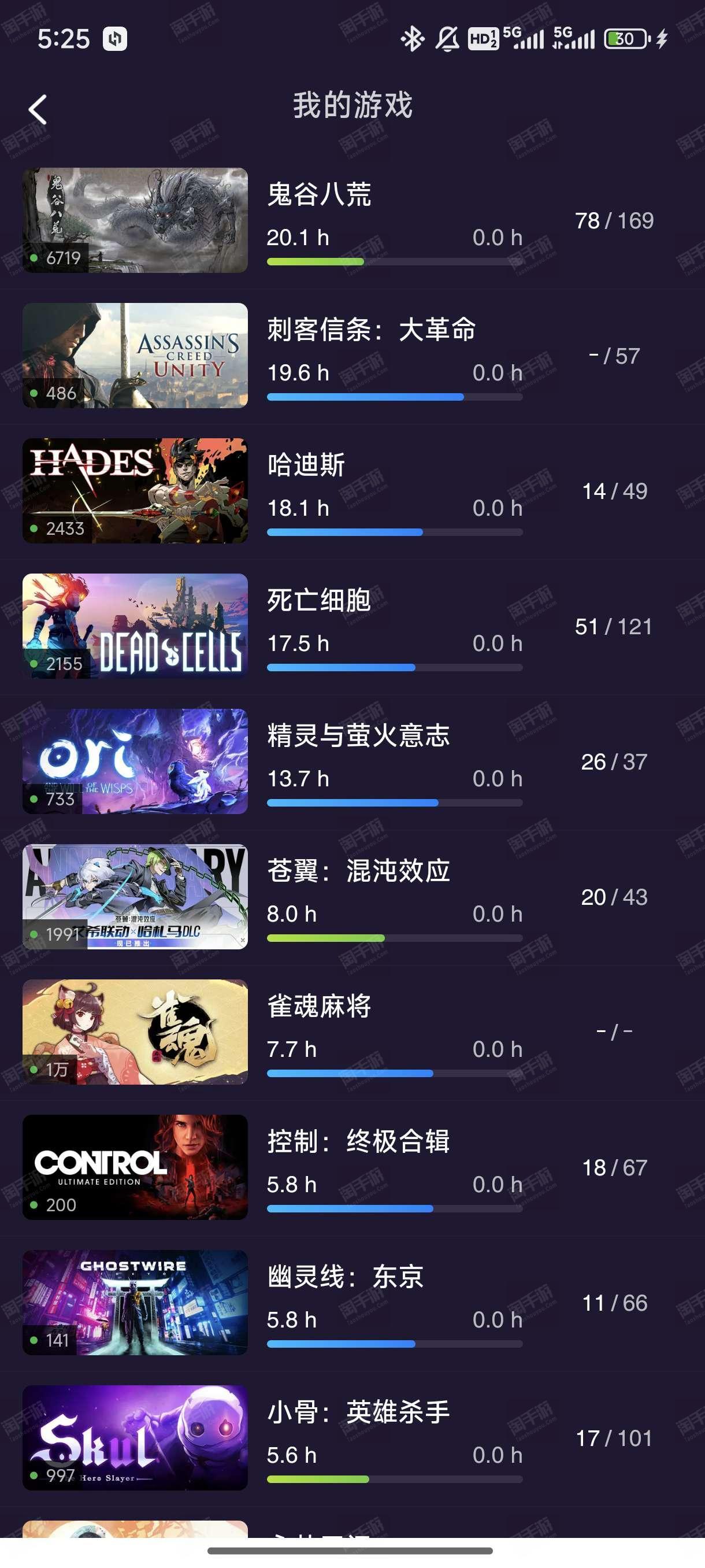
Task: Select 控制：终极合辑 game row
Action: click(352, 1167)
